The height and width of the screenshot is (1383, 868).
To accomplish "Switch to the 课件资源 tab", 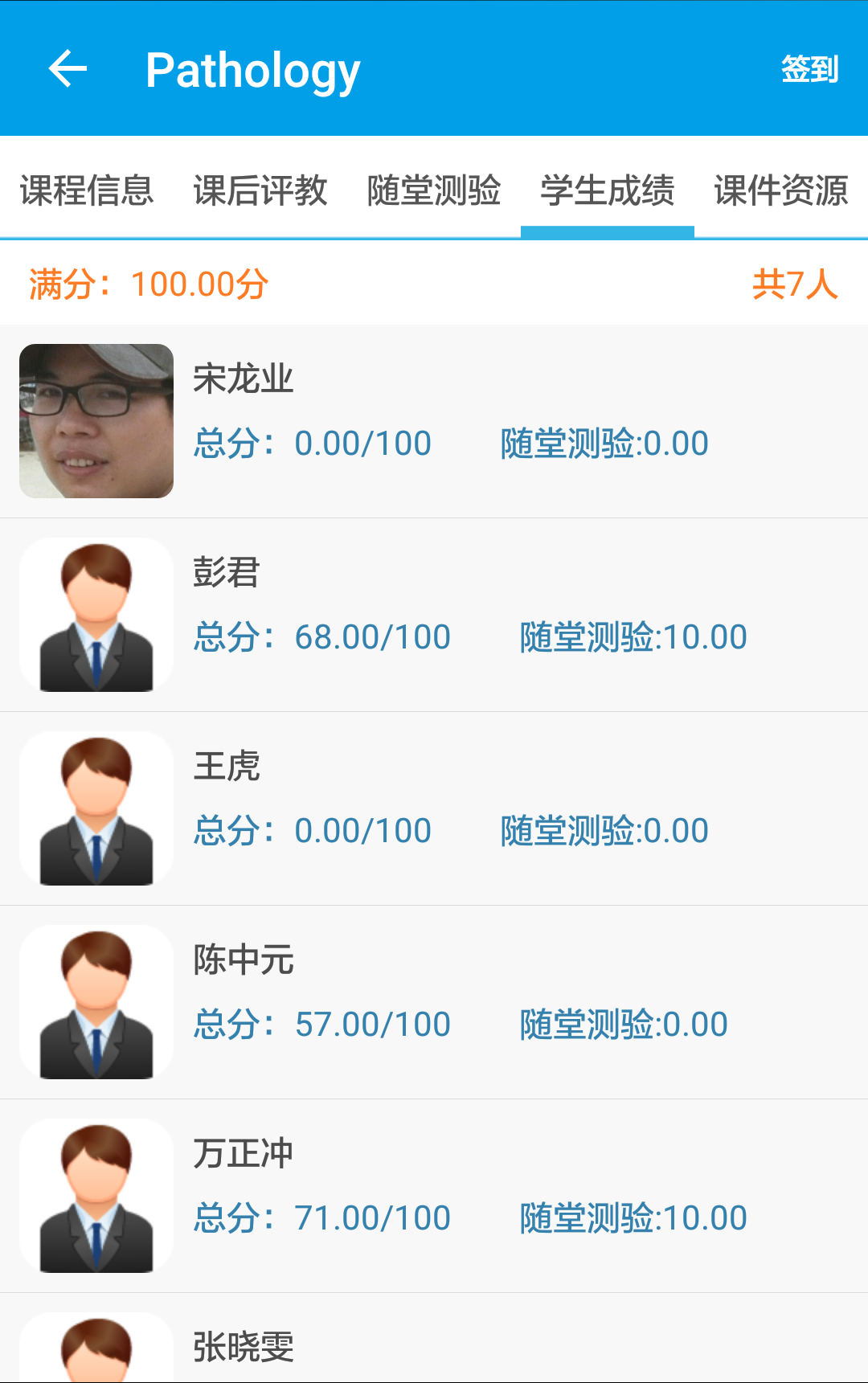I will pos(780,190).
